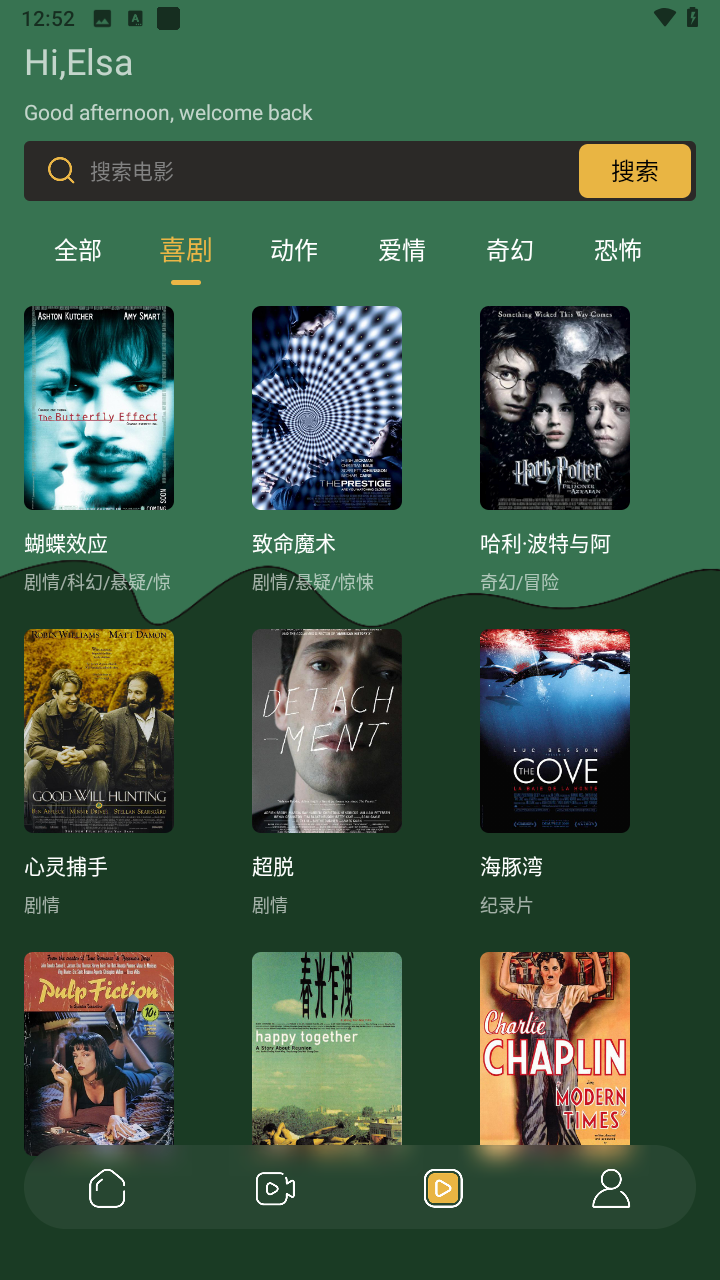Image resolution: width=720 pixels, height=1280 pixels.
Task: Open the 海豚湾 documentary card
Action: [x=555, y=731]
